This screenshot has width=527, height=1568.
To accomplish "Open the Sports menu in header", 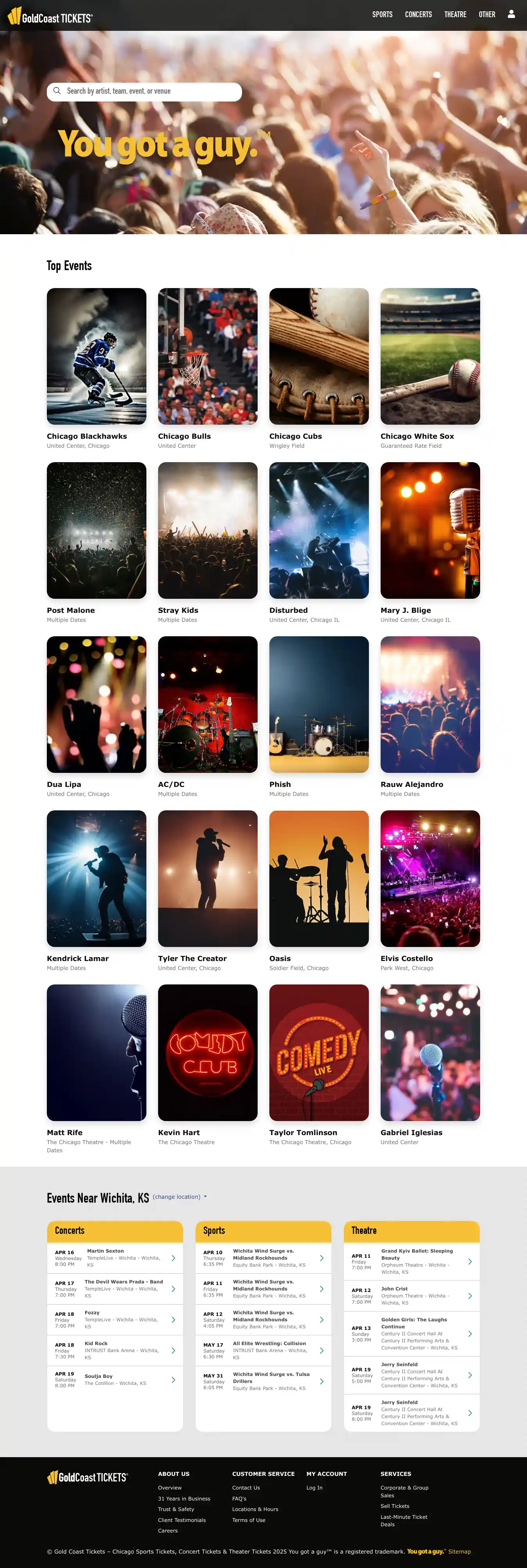I will [381, 14].
